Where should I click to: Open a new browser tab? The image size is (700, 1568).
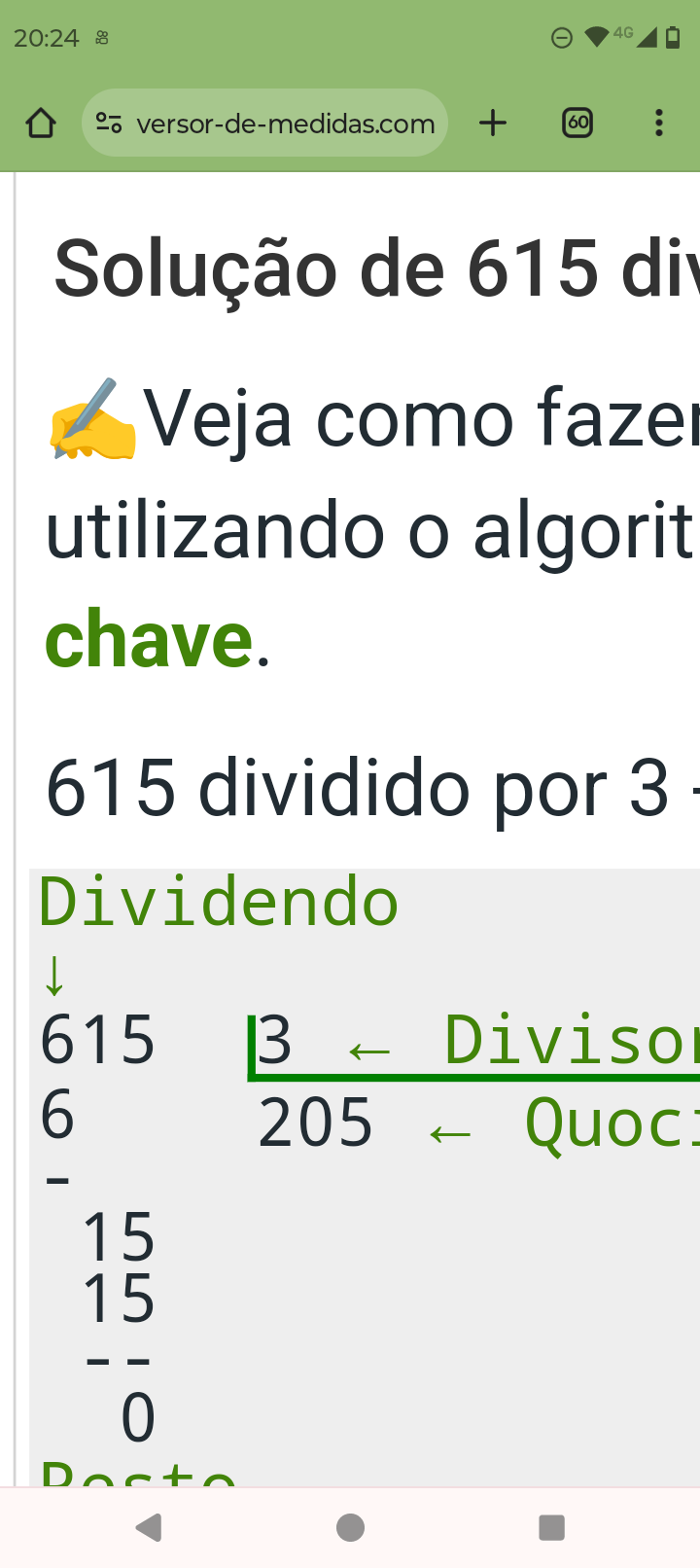(x=493, y=123)
